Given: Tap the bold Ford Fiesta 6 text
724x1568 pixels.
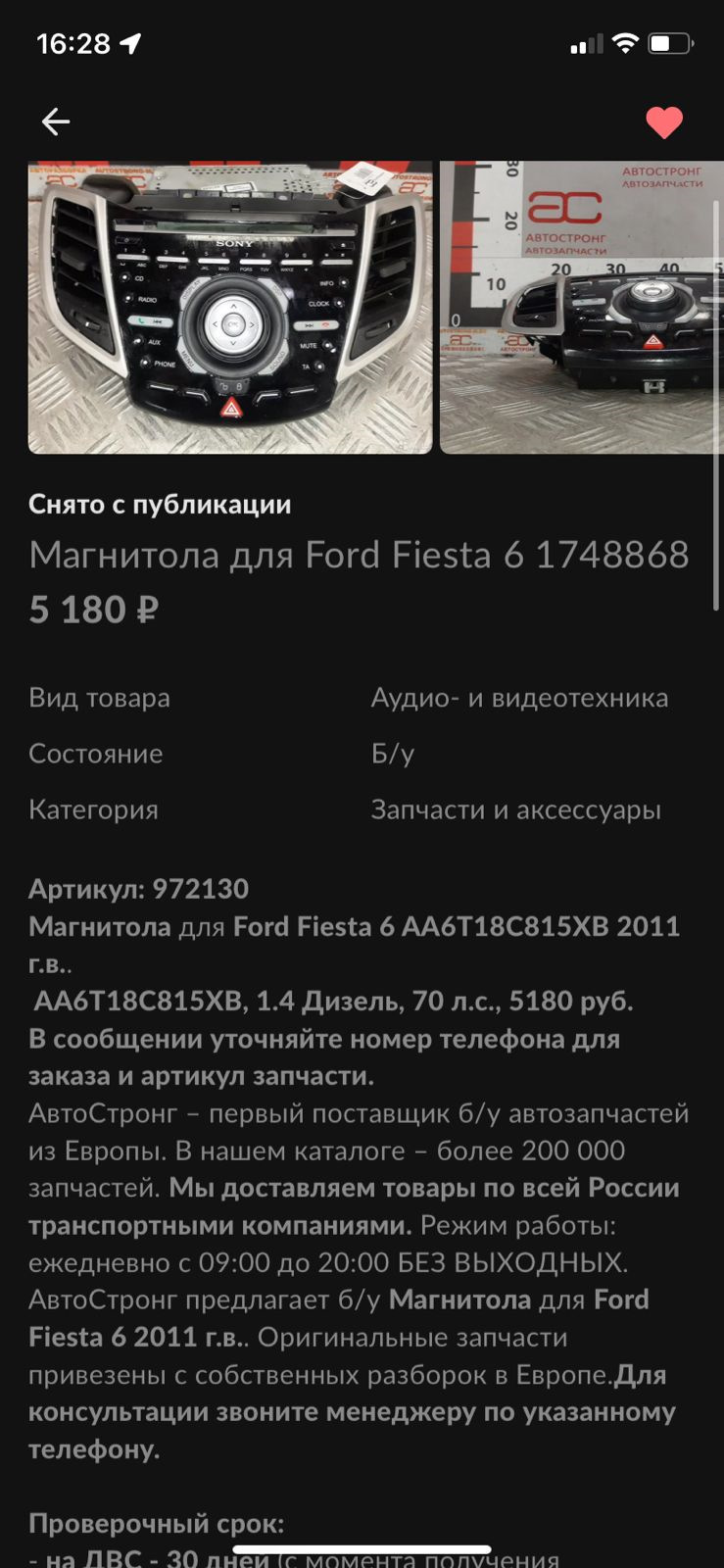Looking at the screenshot, I should 309,927.
